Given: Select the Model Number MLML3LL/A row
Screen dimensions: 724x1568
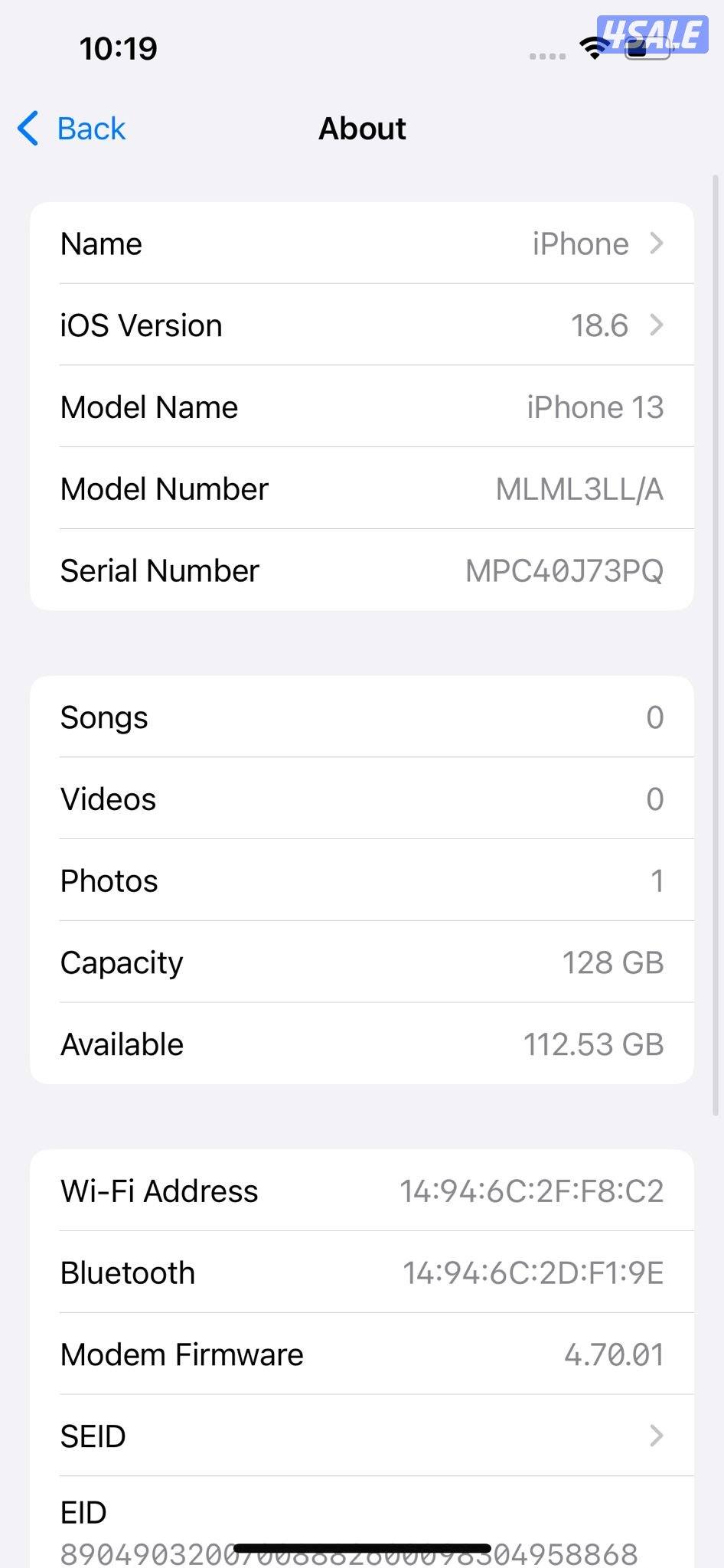Looking at the screenshot, I should (362, 488).
